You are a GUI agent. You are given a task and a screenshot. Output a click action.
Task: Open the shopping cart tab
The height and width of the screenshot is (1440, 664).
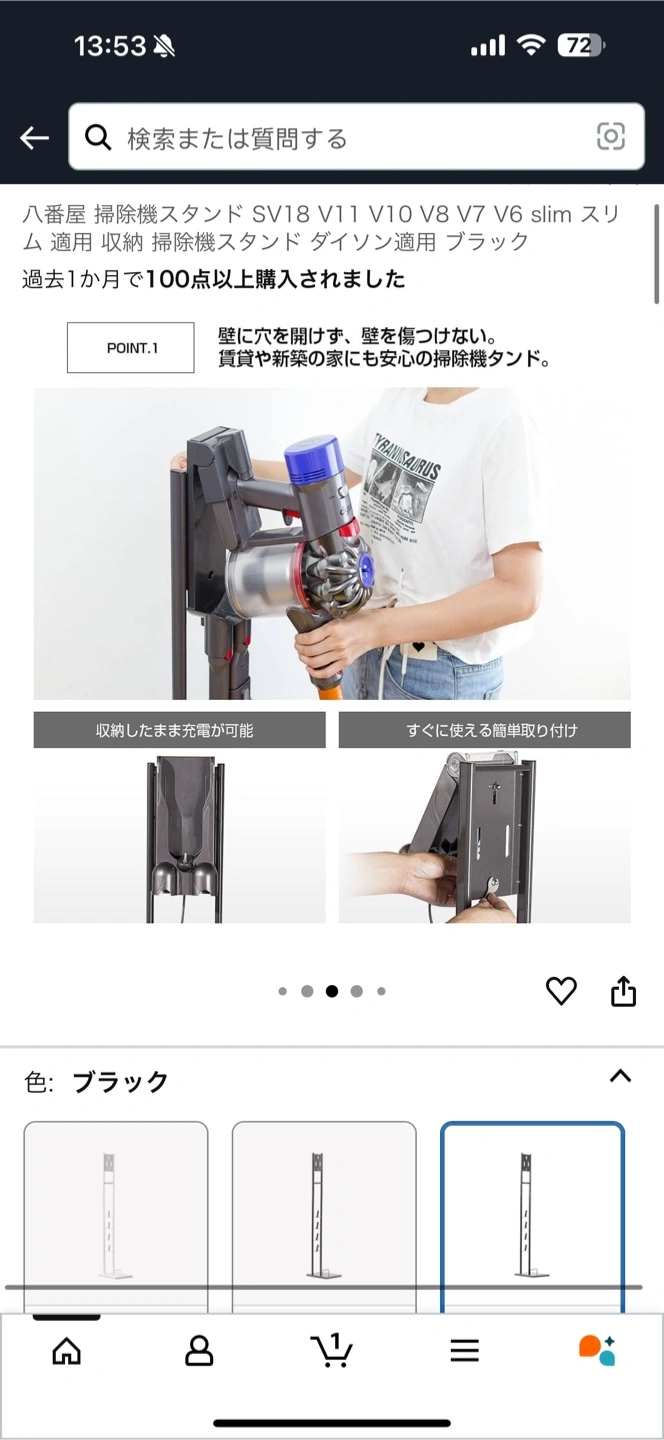pos(331,1351)
